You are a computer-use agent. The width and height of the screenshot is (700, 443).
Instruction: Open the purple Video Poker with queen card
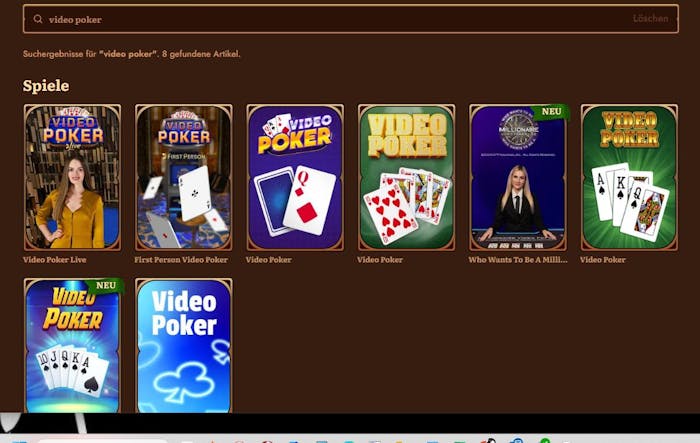click(x=295, y=177)
